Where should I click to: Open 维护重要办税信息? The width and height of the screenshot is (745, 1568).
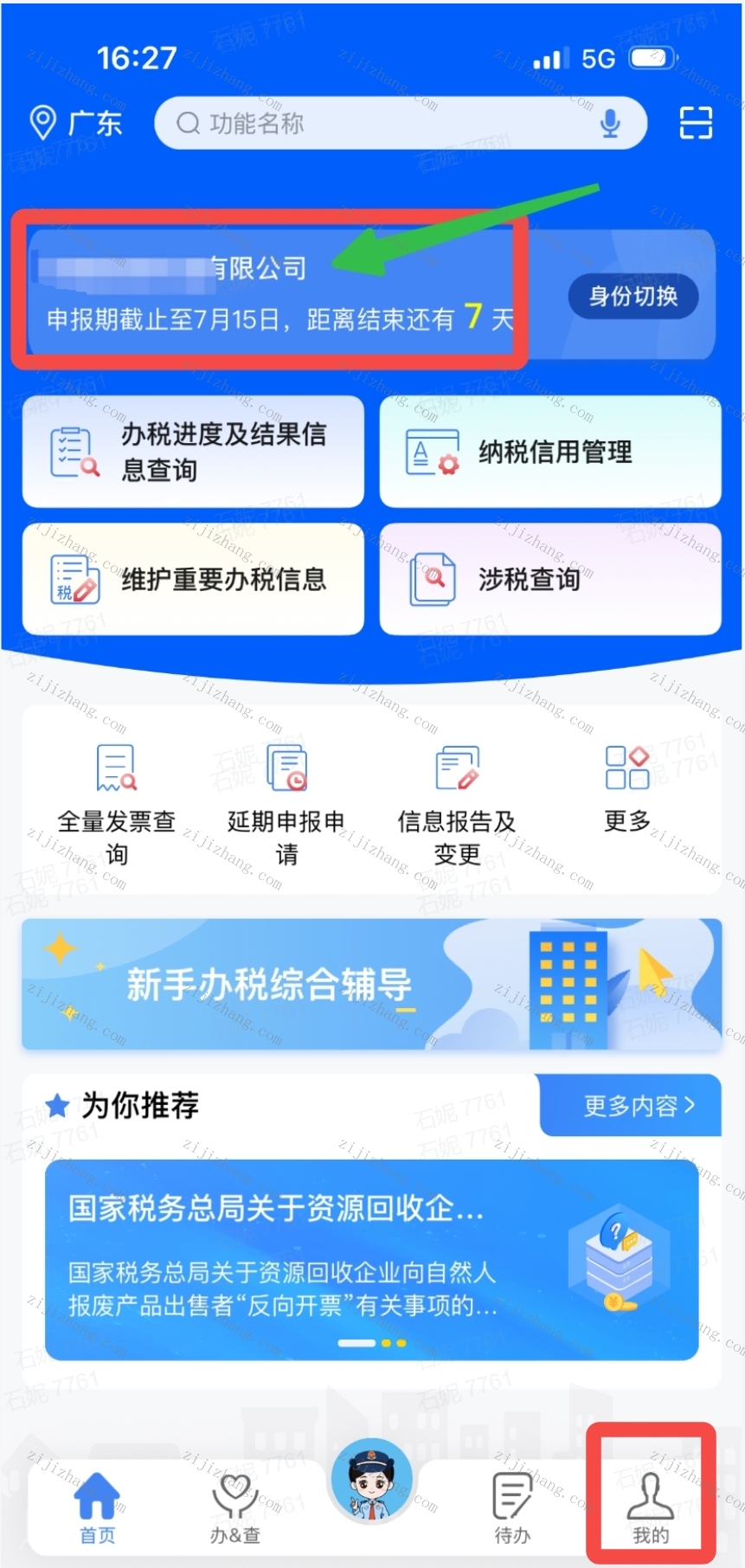(193, 579)
